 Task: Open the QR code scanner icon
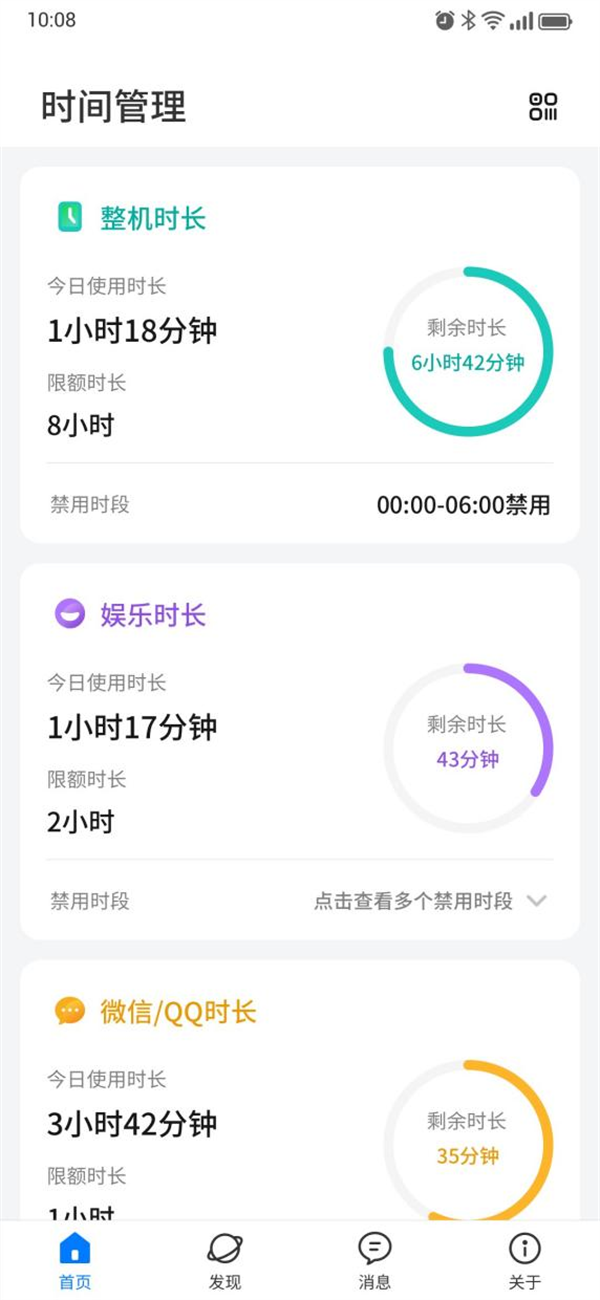543,107
